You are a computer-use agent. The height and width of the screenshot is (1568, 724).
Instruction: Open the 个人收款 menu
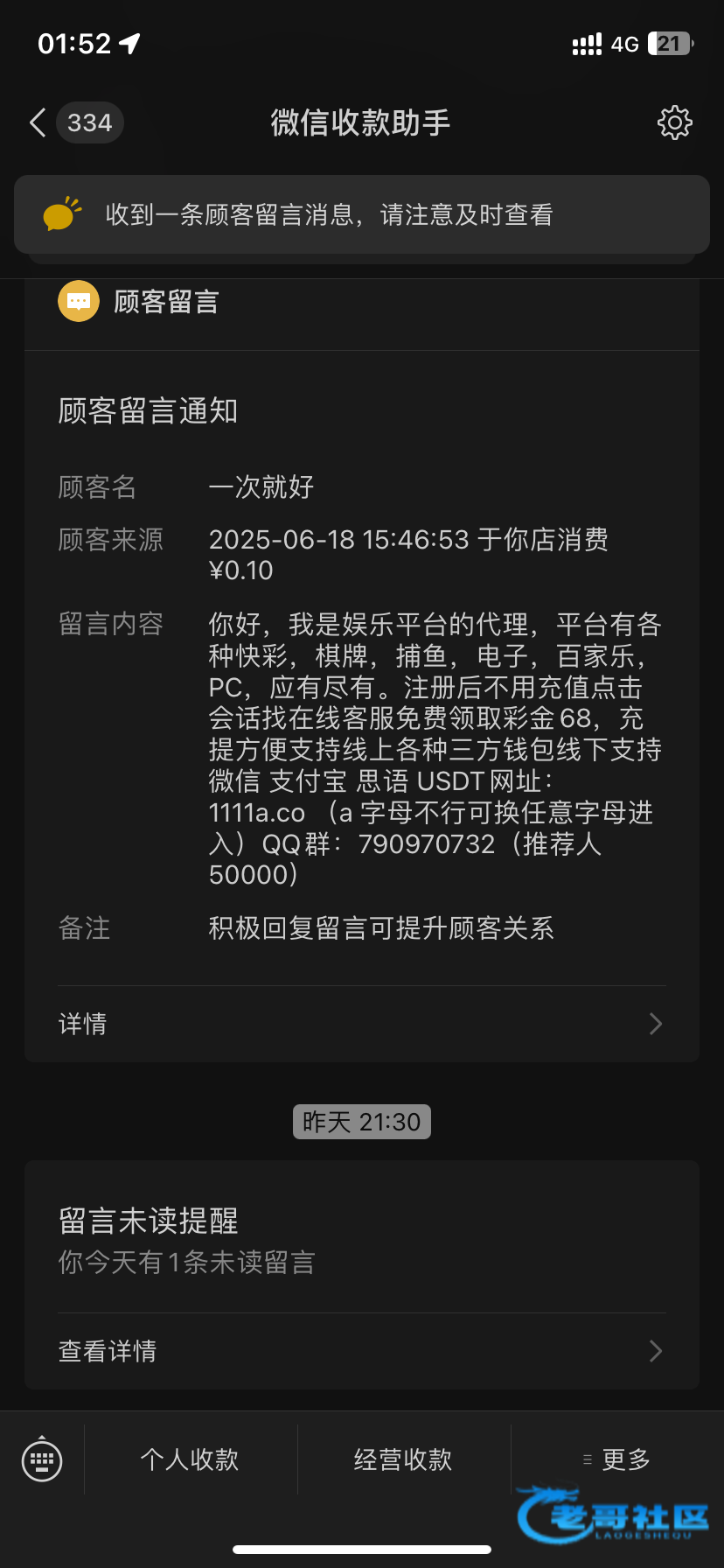191,1459
